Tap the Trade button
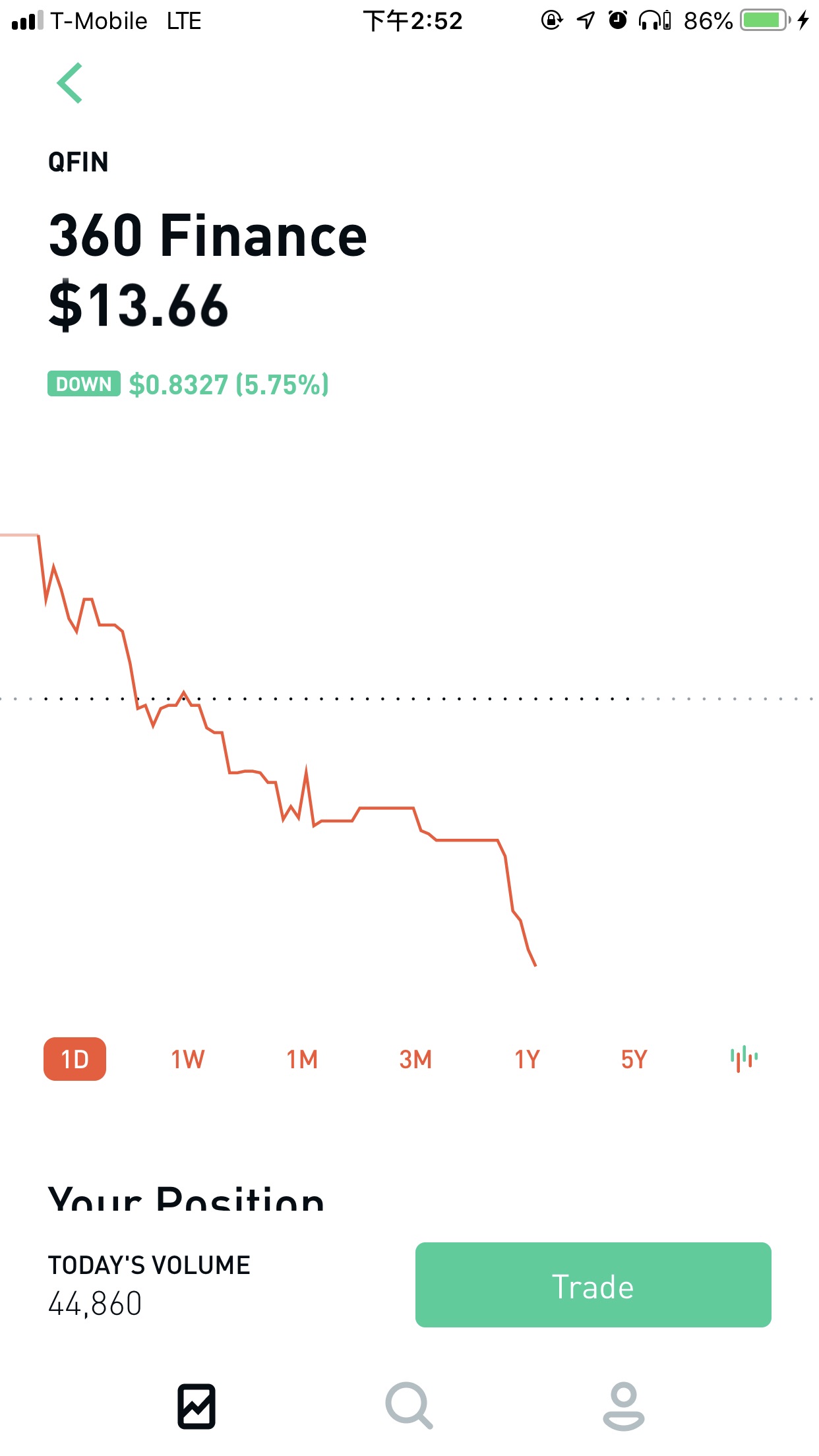819x1456 pixels. coord(593,1285)
